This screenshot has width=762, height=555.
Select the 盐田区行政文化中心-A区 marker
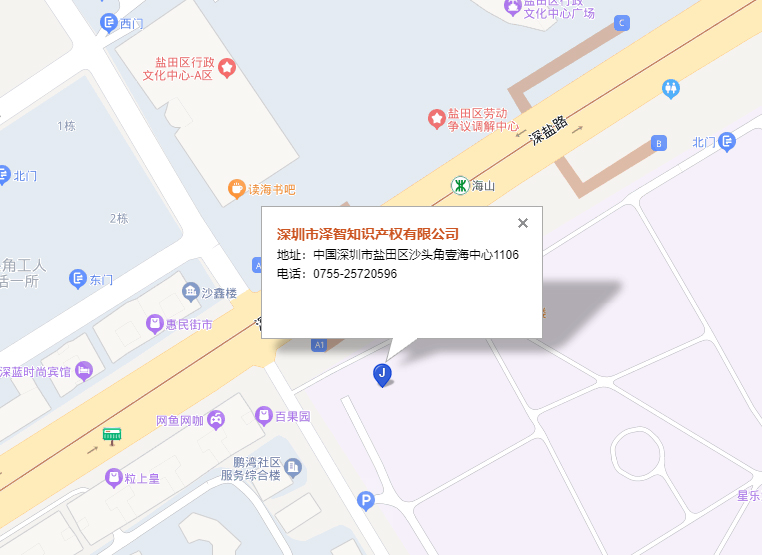pyautogui.click(x=228, y=68)
